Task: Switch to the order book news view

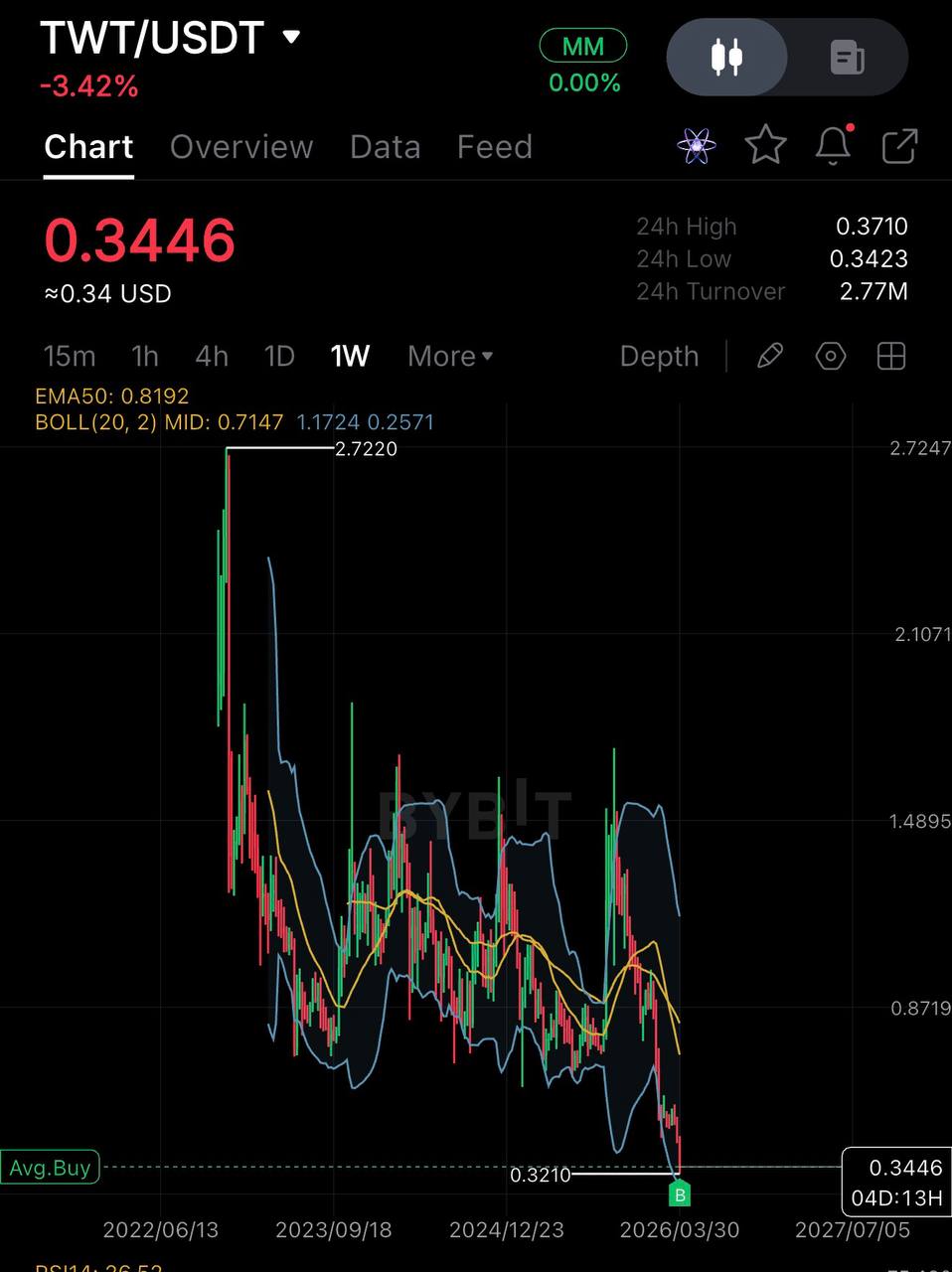Action: 847,58
